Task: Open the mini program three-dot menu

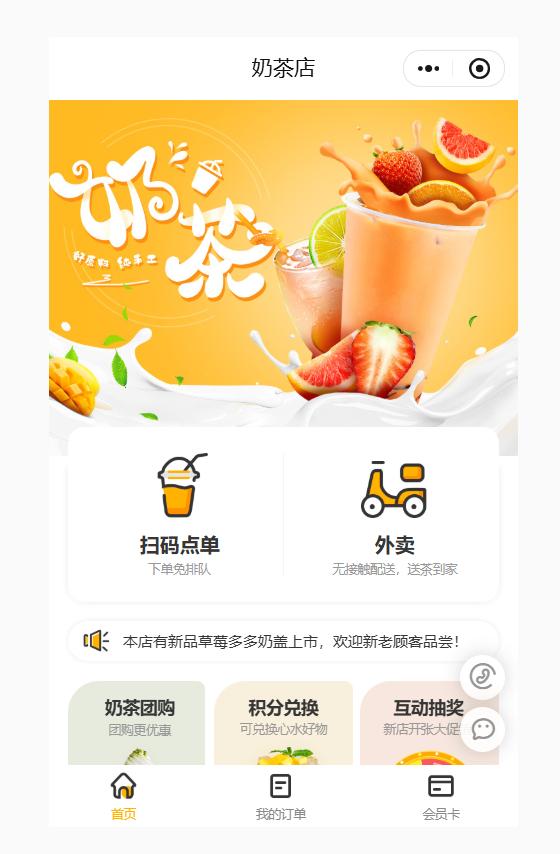Action: pyautogui.click(x=428, y=69)
